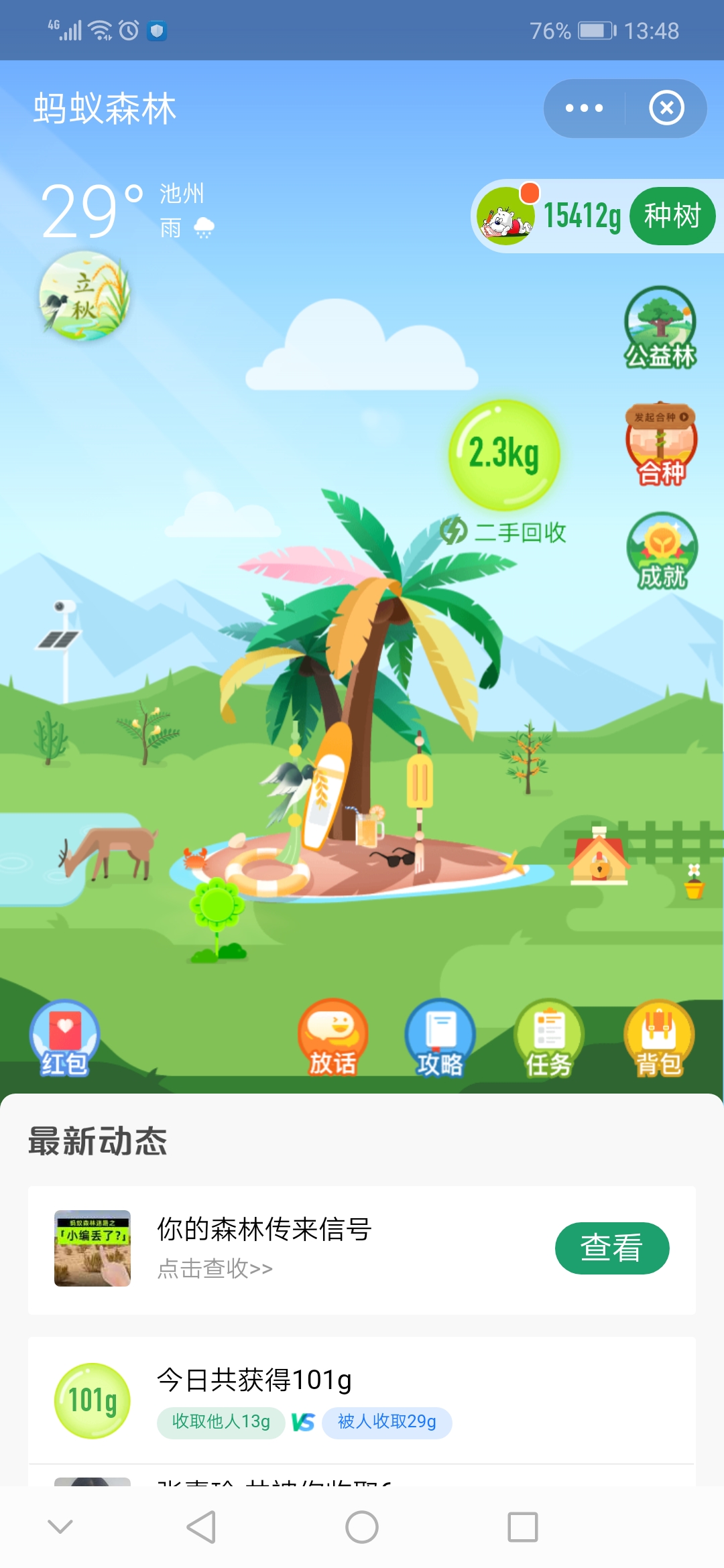Open the 攻略 guide
Image resolution: width=724 pixels, height=1568 pixels.
click(x=440, y=1038)
